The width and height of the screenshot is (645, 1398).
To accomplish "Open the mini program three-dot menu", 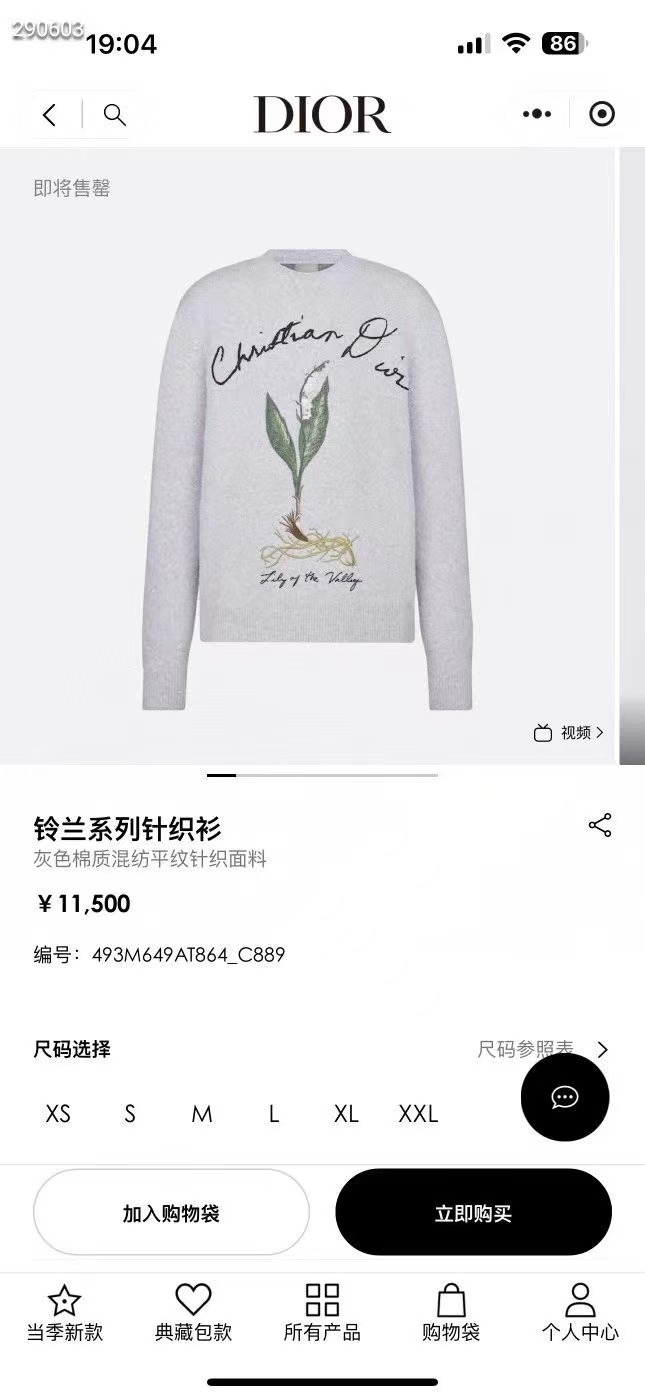I will tap(537, 114).
